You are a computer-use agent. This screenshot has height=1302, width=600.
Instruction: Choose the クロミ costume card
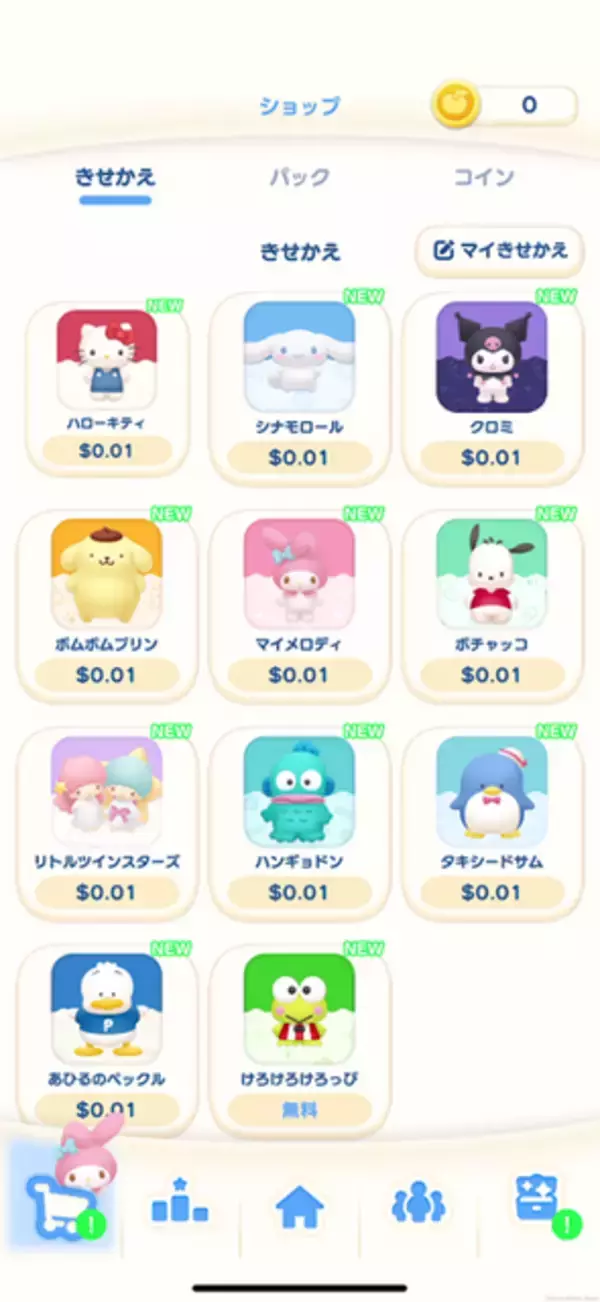[x=492, y=386]
